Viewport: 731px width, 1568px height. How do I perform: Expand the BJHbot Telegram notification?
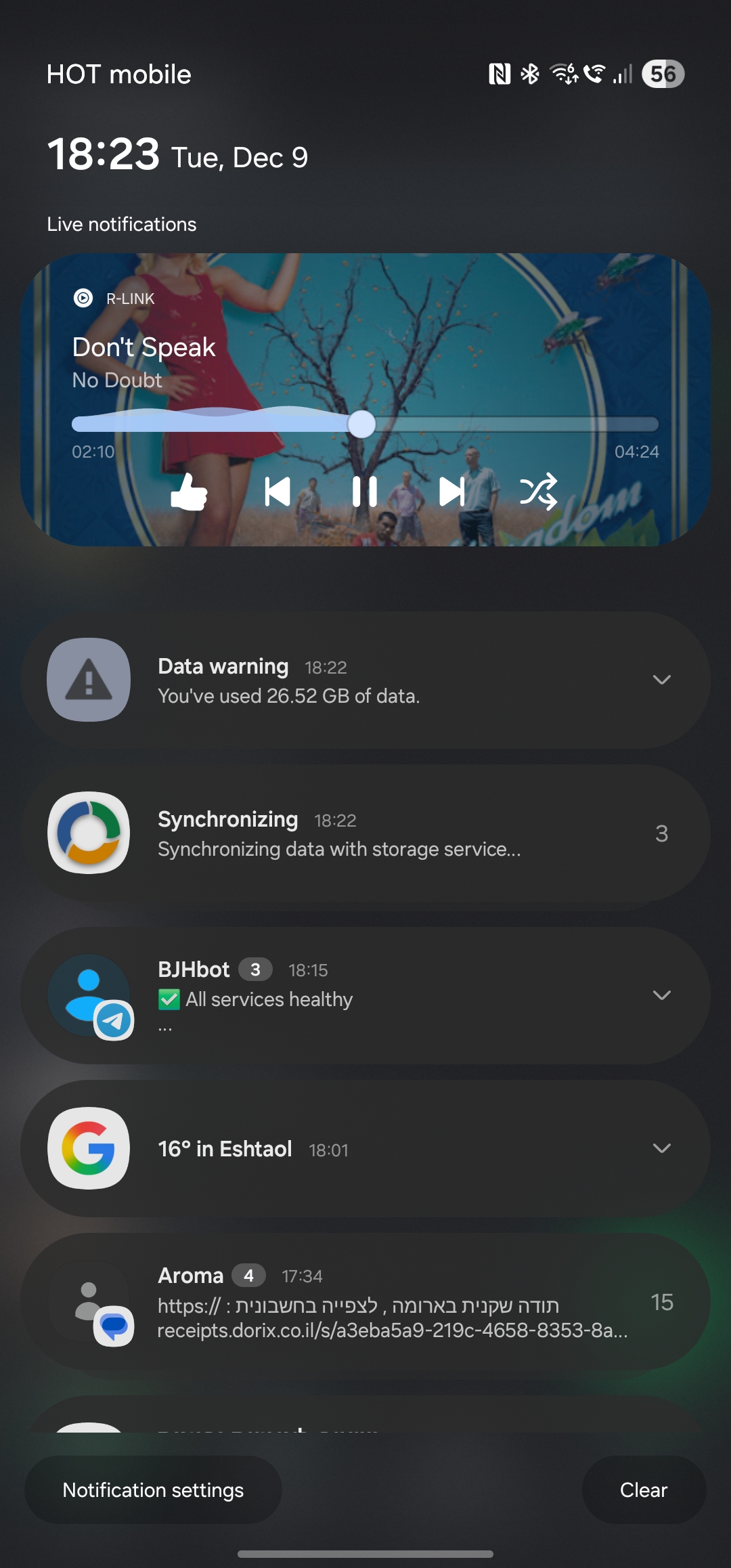(x=661, y=995)
